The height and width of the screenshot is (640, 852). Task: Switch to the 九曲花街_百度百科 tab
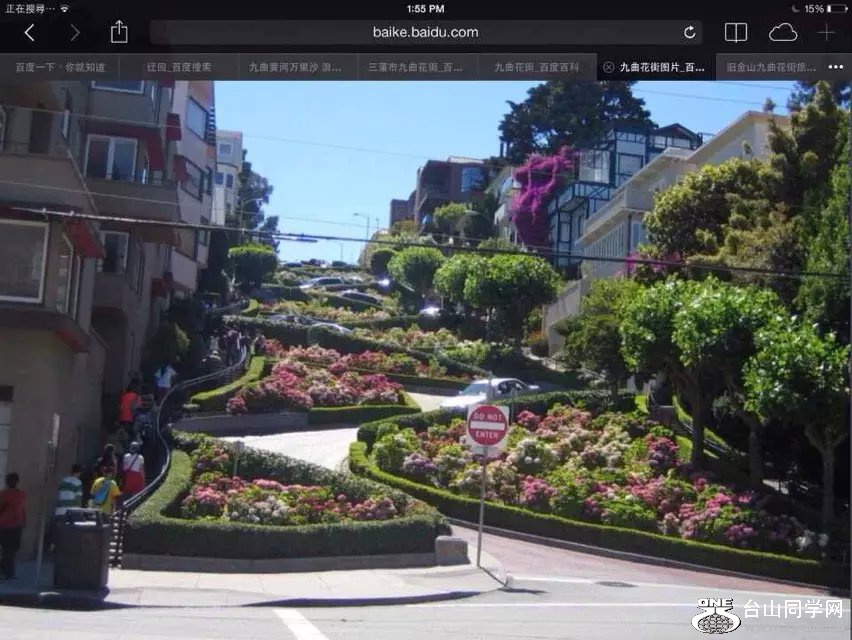(x=536, y=67)
